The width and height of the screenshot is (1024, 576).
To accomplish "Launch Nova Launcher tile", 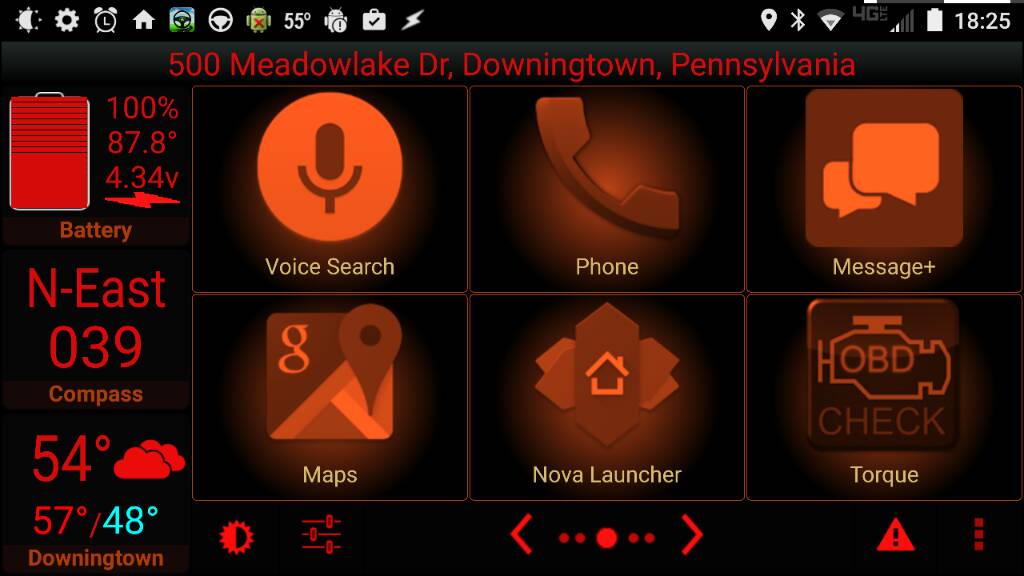I will 607,396.
